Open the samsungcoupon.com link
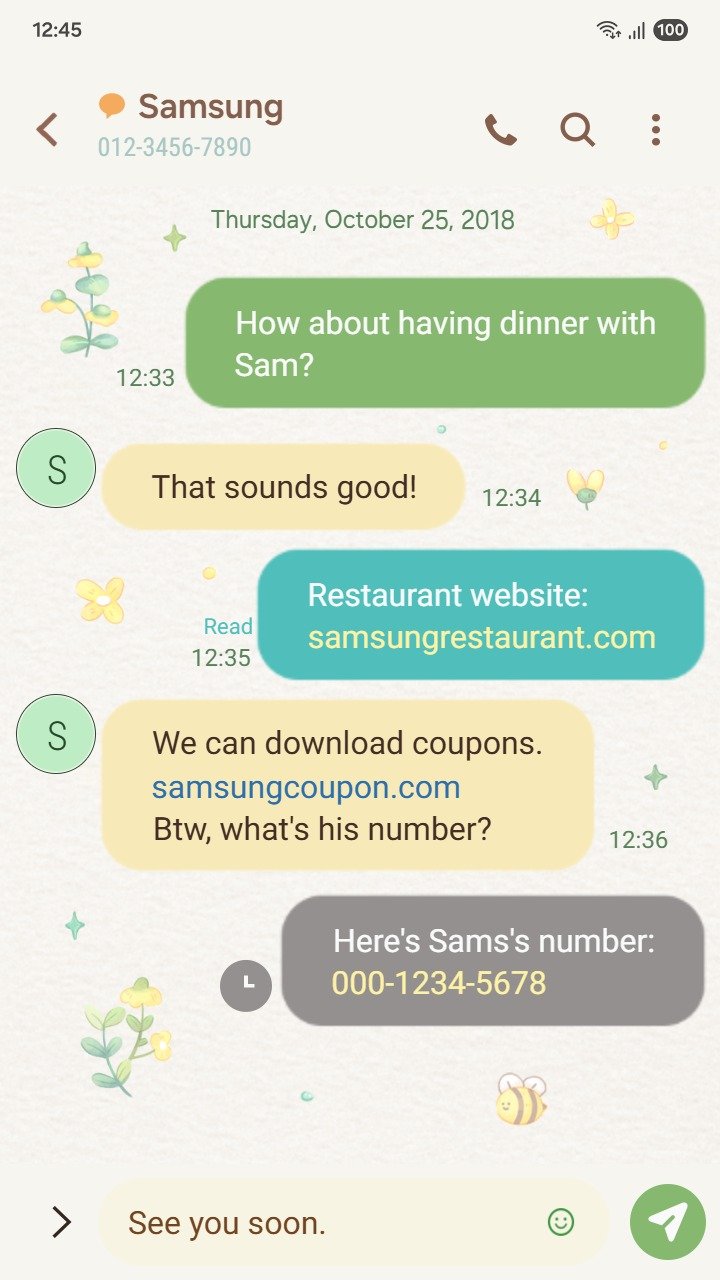The height and width of the screenshot is (1280, 720). point(306,787)
